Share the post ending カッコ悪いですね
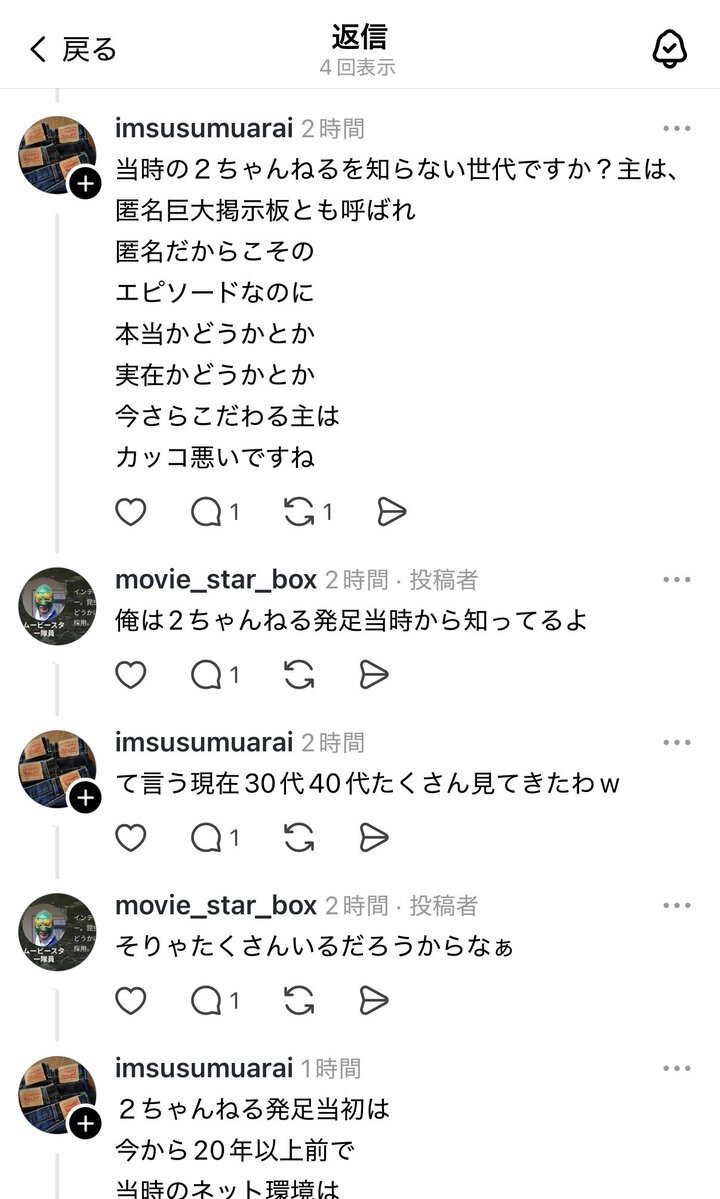This screenshot has height=1199, width=720. pyautogui.click(x=391, y=512)
